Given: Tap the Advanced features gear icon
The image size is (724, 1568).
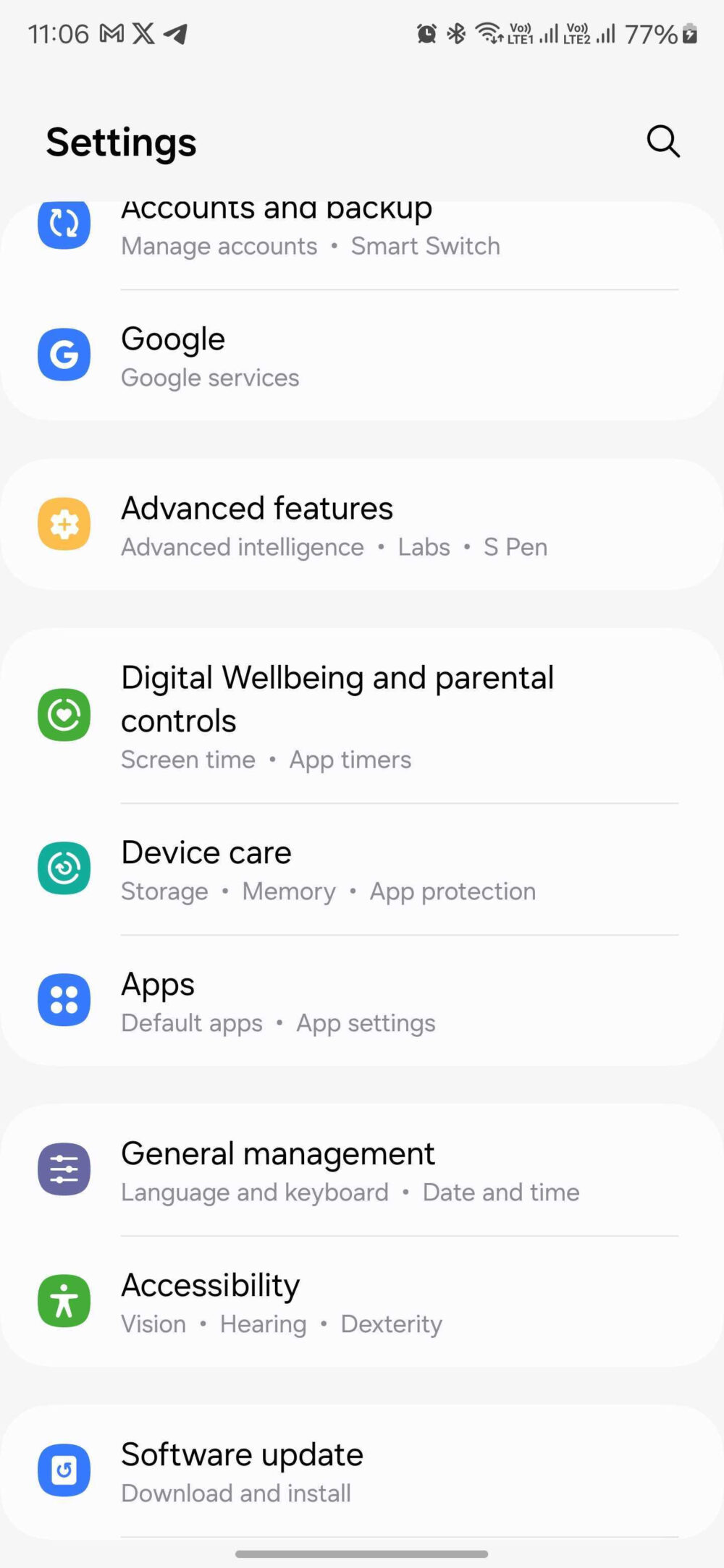Looking at the screenshot, I should 64,522.
